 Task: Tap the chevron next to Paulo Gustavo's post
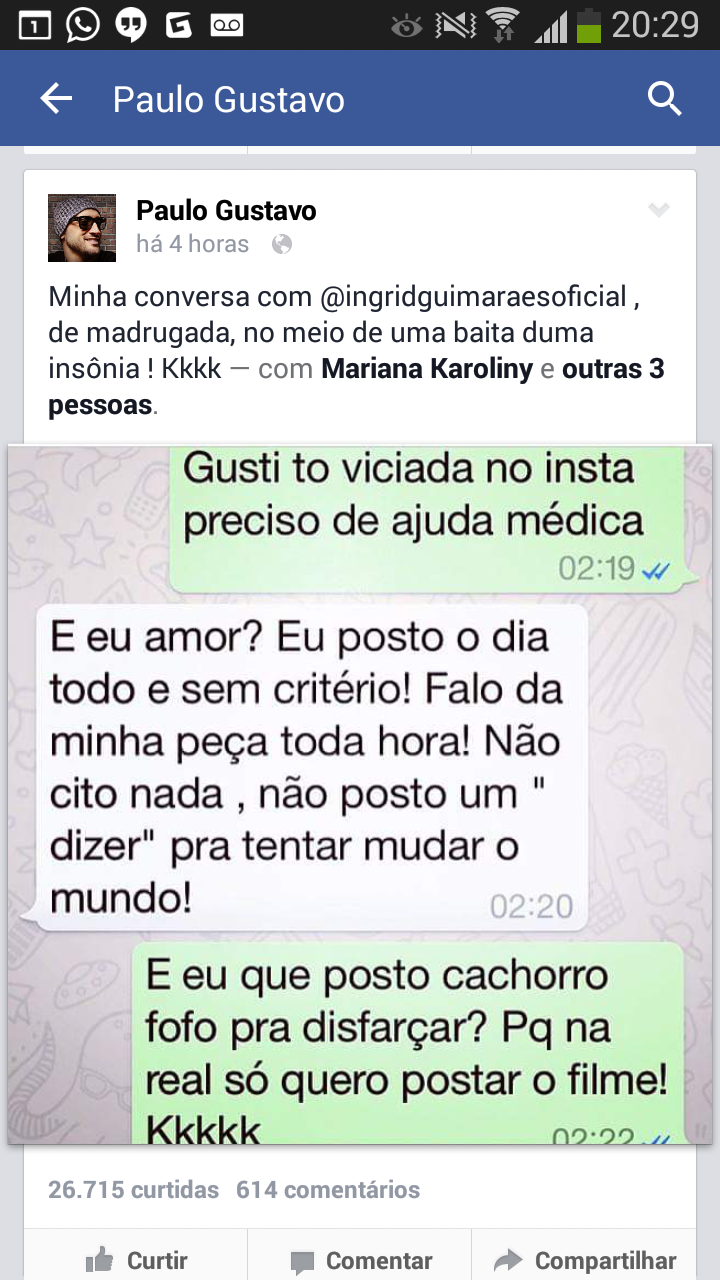[658, 210]
